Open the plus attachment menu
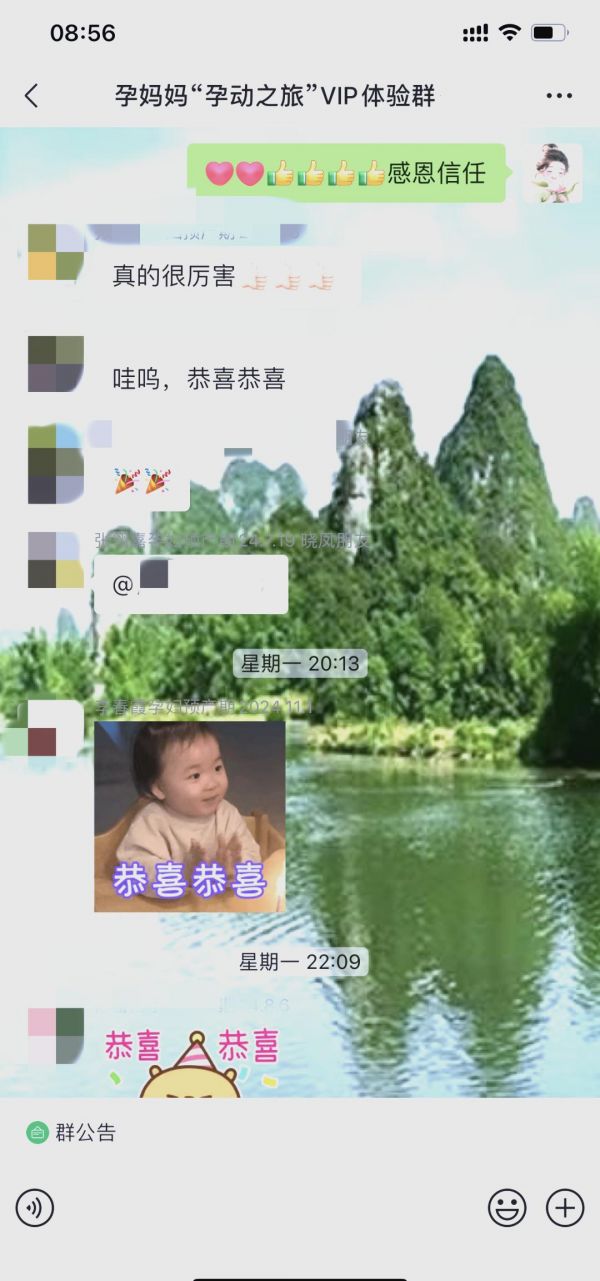 [x=565, y=1209]
